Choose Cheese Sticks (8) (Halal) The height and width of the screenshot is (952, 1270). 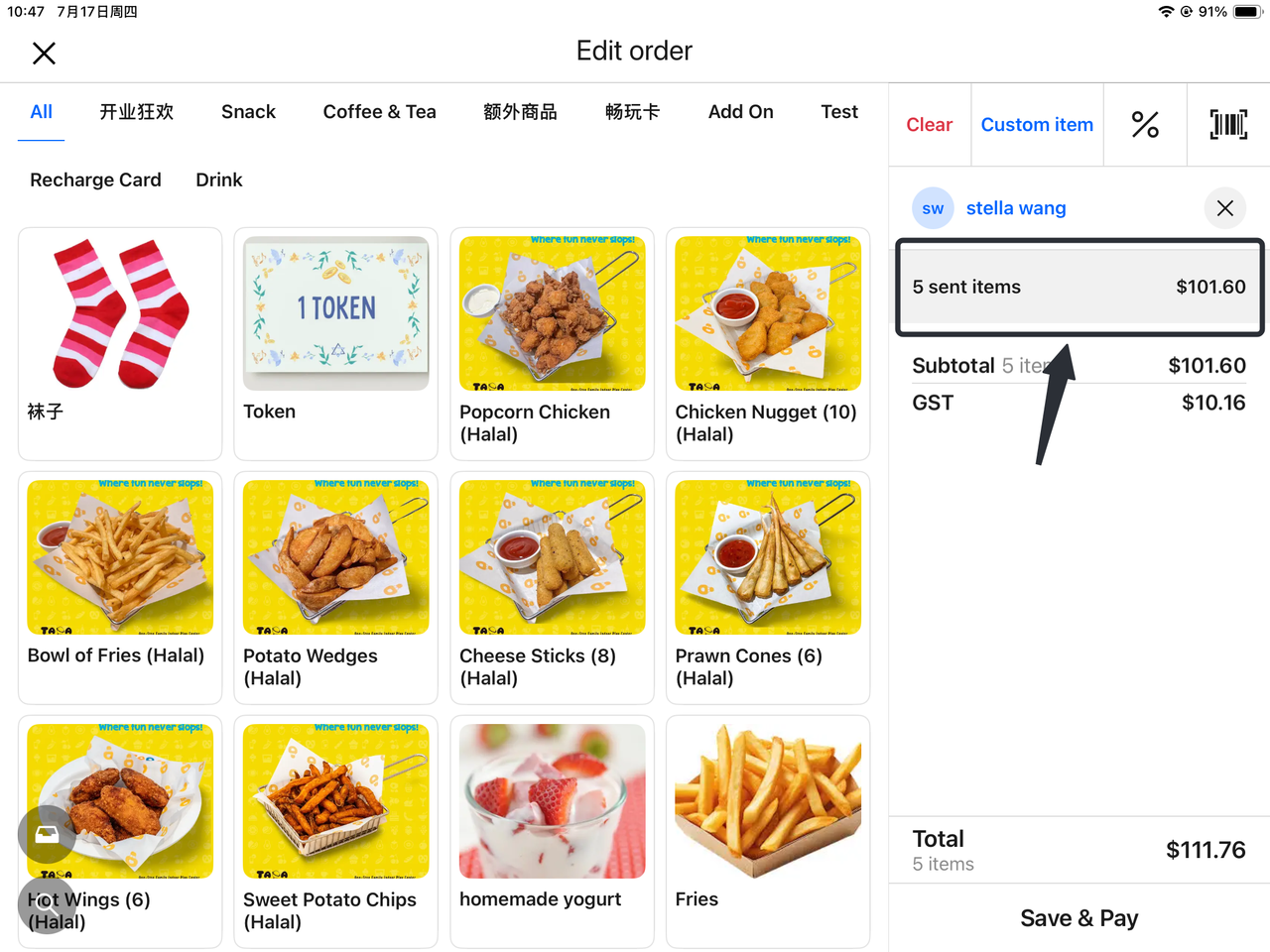(552, 587)
